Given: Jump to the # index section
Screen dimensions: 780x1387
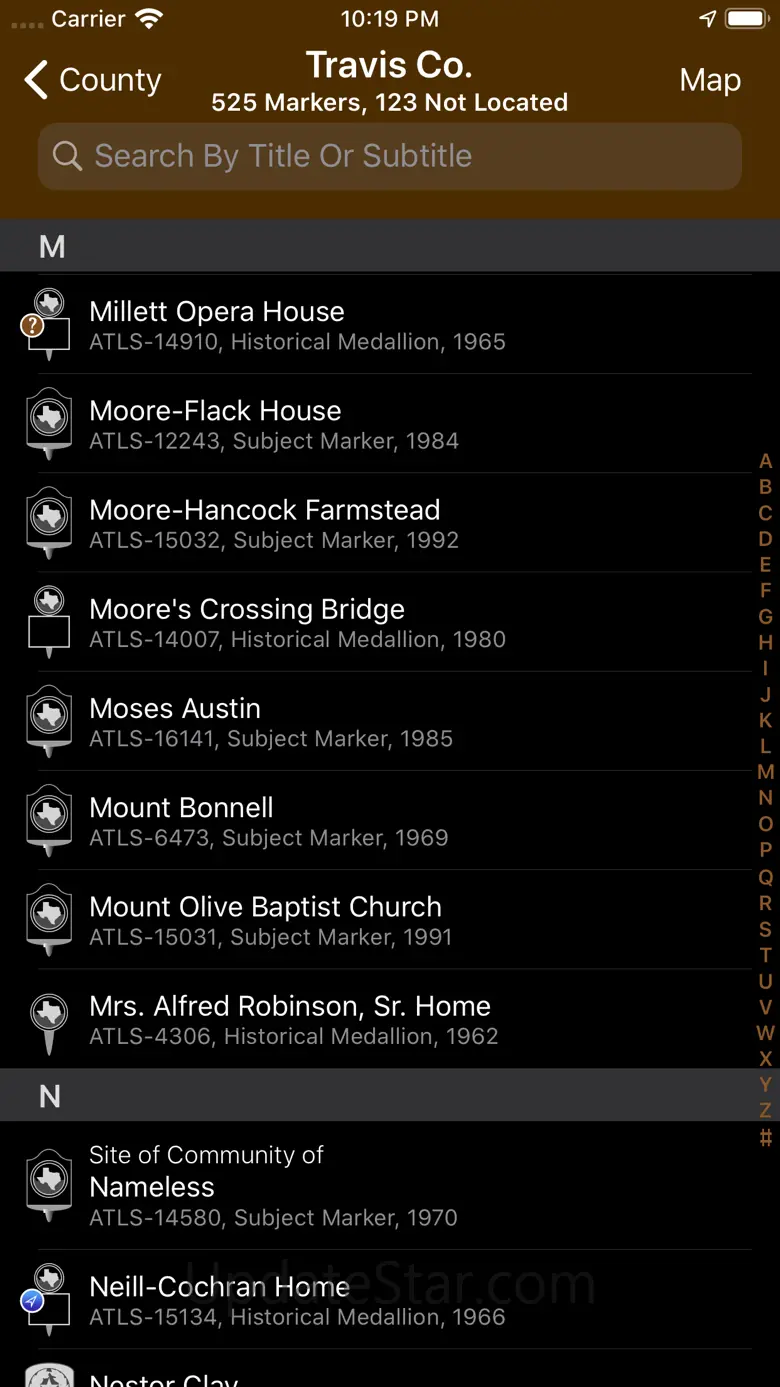Looking at the screenshot, I should 765,1137.
